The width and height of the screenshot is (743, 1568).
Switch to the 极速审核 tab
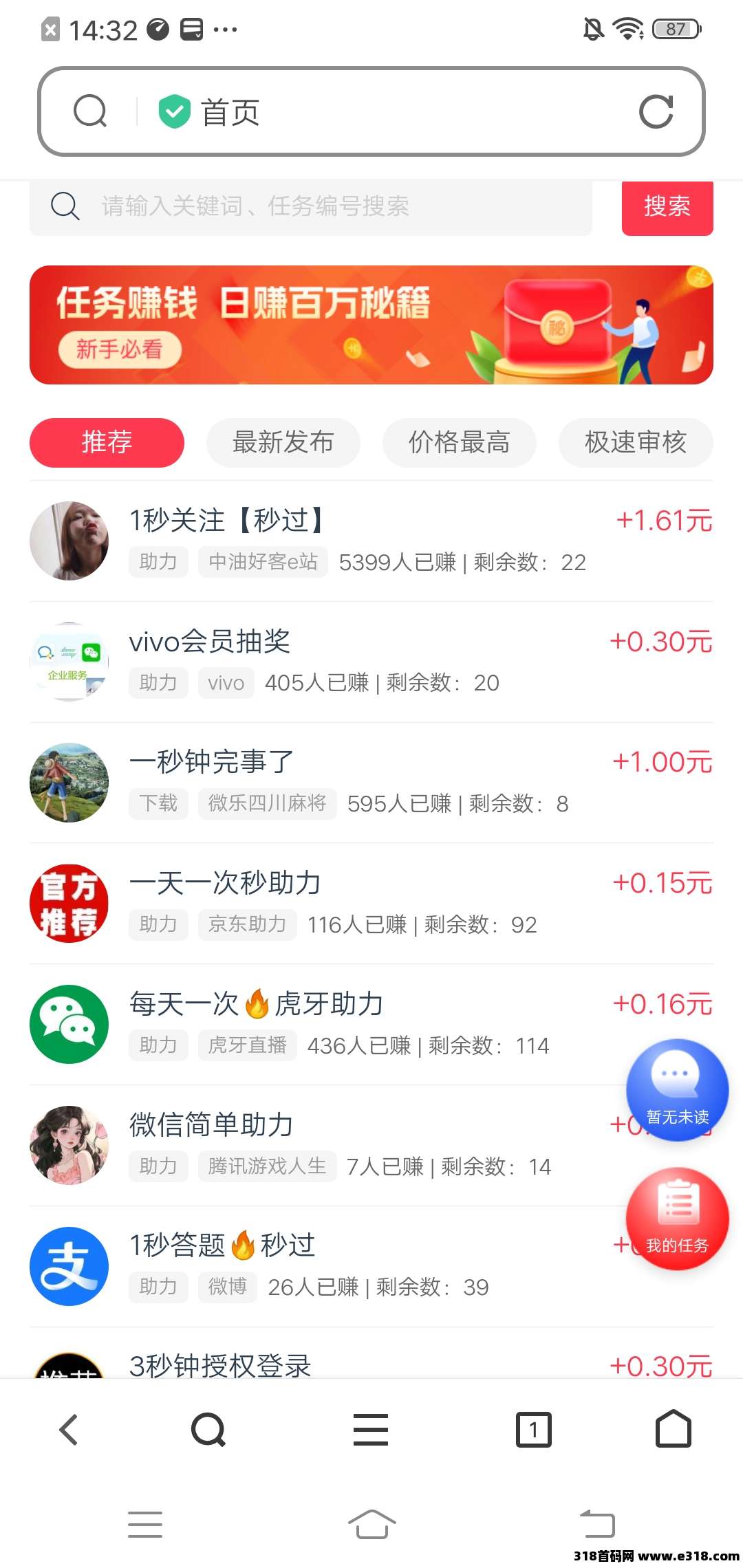coord(635,442)
